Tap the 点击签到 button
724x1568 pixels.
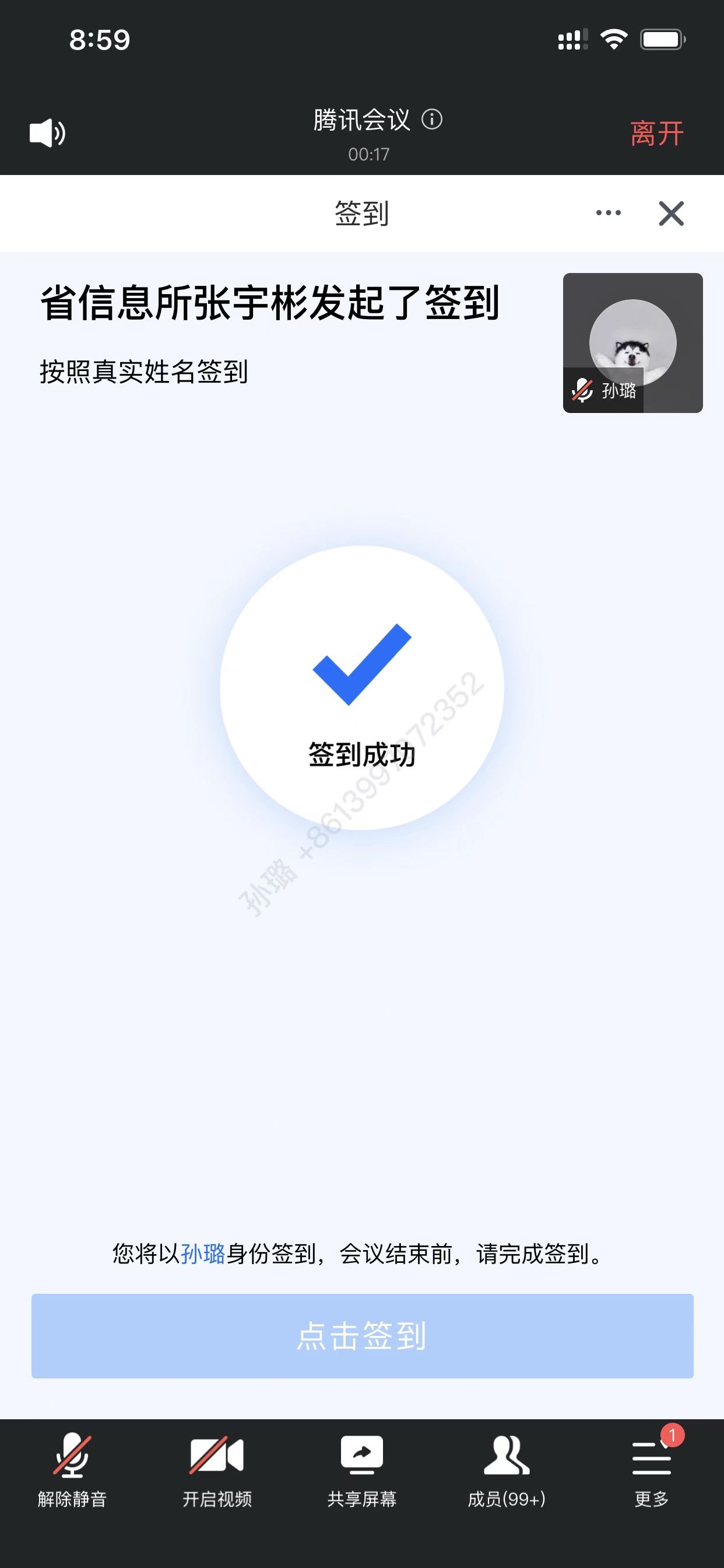(362, 1336)
